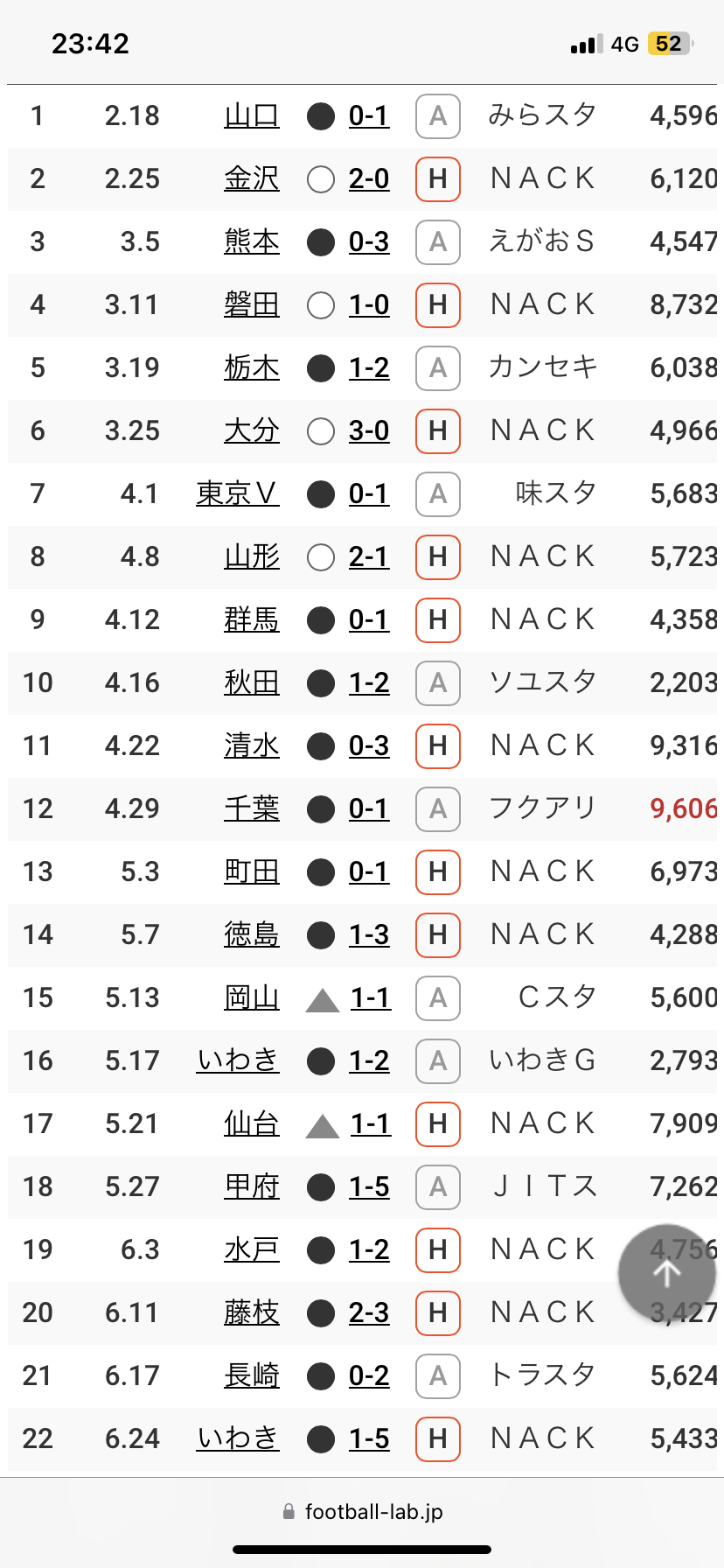Open the 東京Ｖ team link

(238, 493)
